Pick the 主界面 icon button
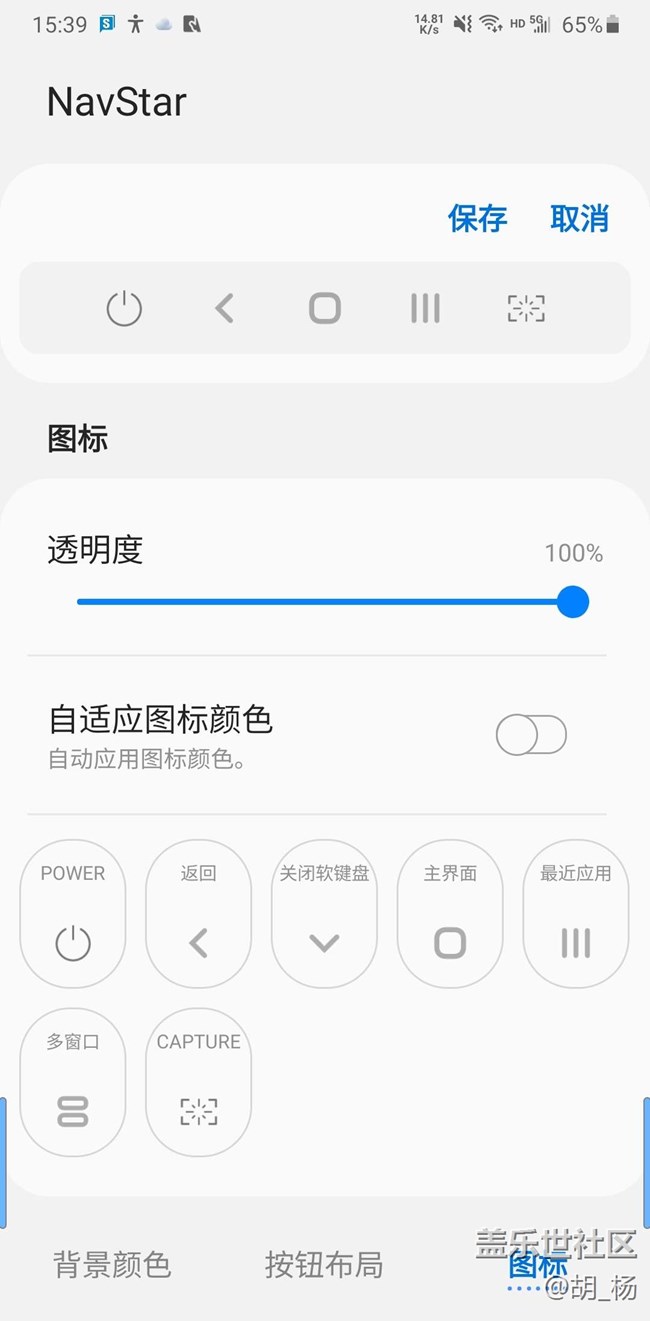650x1321 pixels. click(450, 914)
